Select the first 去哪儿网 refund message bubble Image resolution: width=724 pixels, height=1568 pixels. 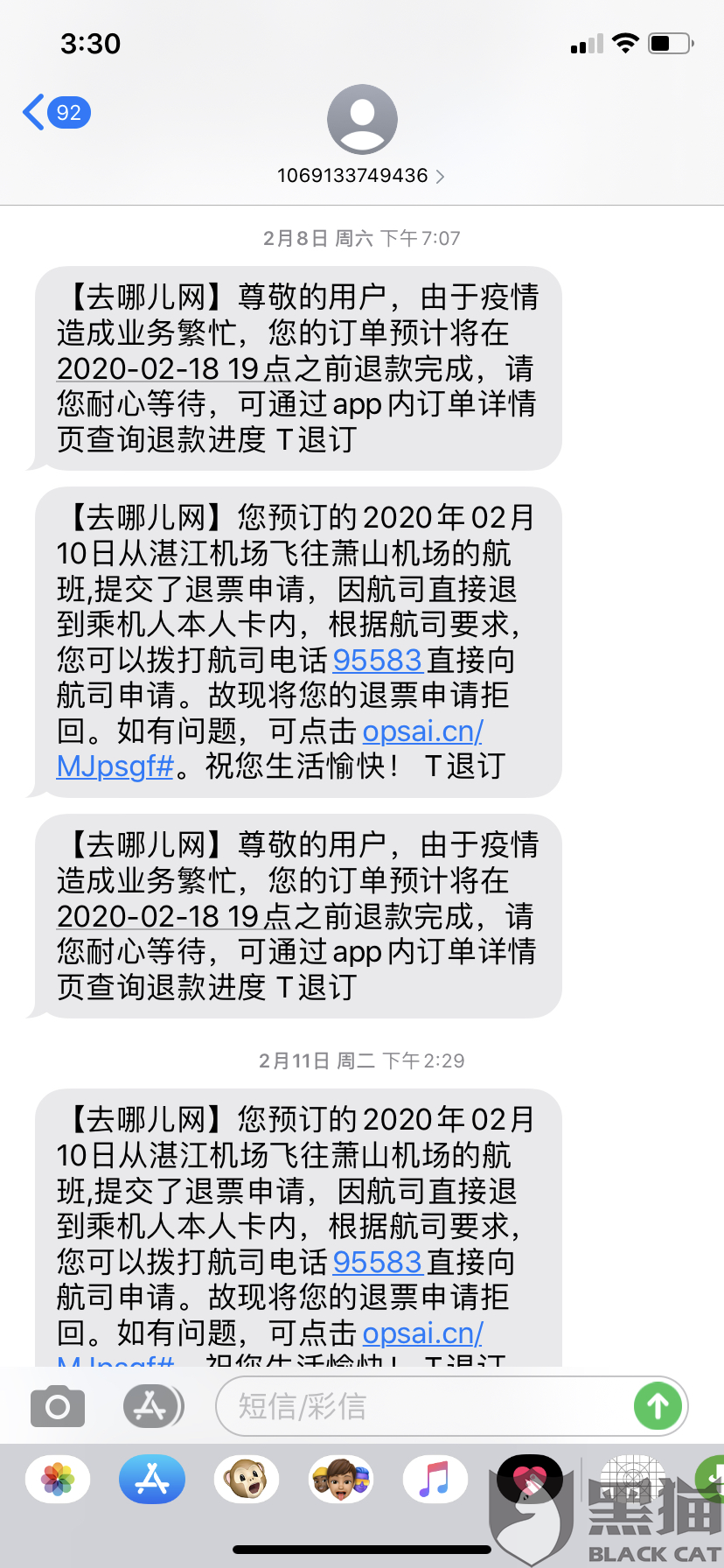click(297, 368)
